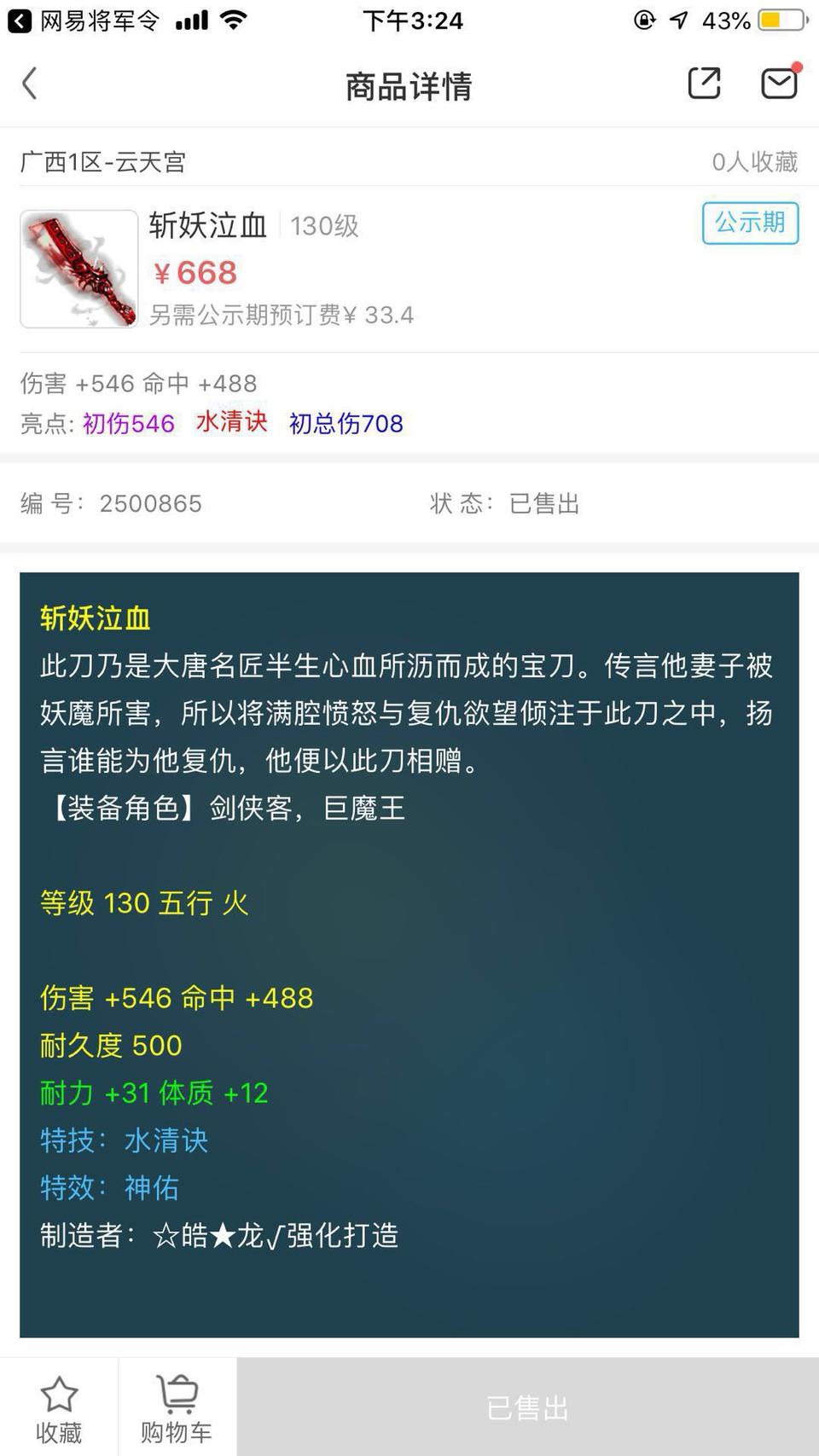The height and width of the screenshot is (1456, 819).
Task: Open the messages envelope icon
Action: pos(779,83)
